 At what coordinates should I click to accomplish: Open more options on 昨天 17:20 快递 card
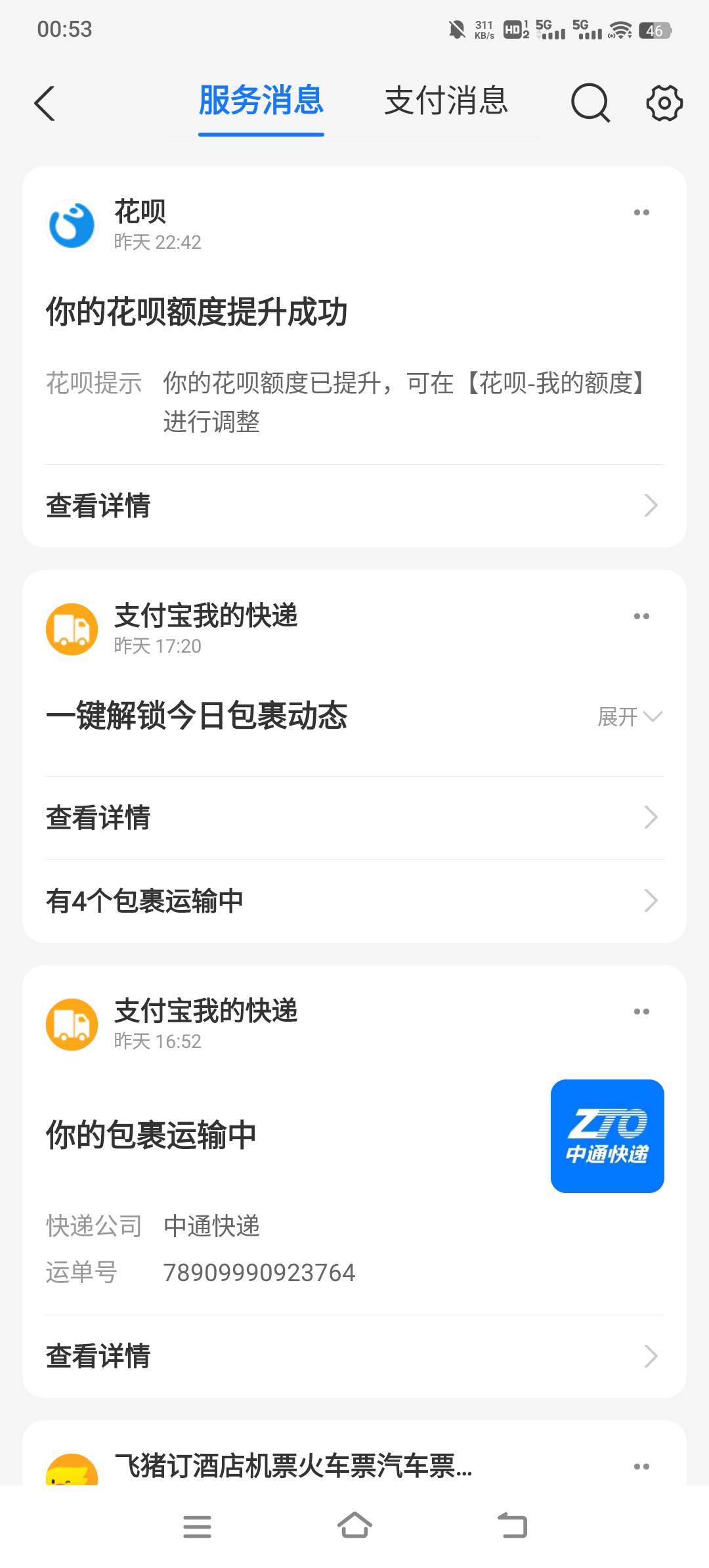[641, 617]
